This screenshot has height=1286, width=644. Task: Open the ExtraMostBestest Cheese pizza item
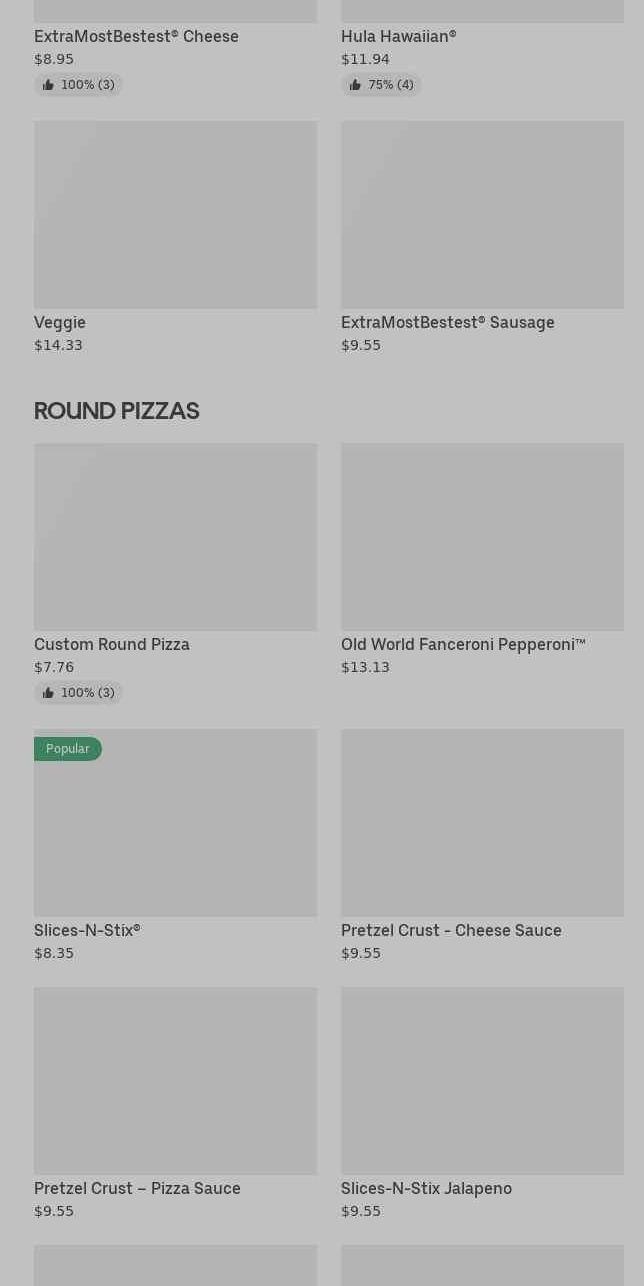click(x=175, y=48)
